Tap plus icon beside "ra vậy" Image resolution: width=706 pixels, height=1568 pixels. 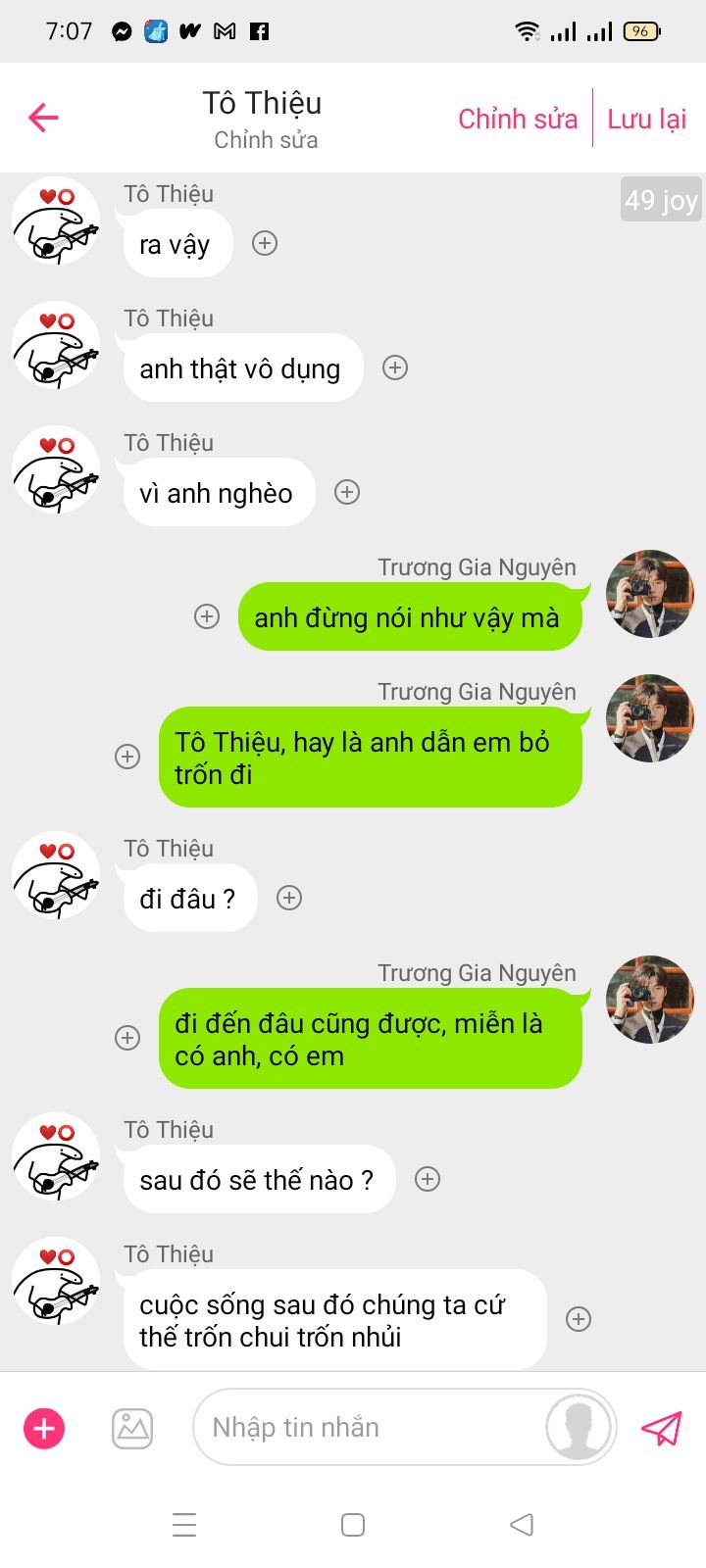265,243
